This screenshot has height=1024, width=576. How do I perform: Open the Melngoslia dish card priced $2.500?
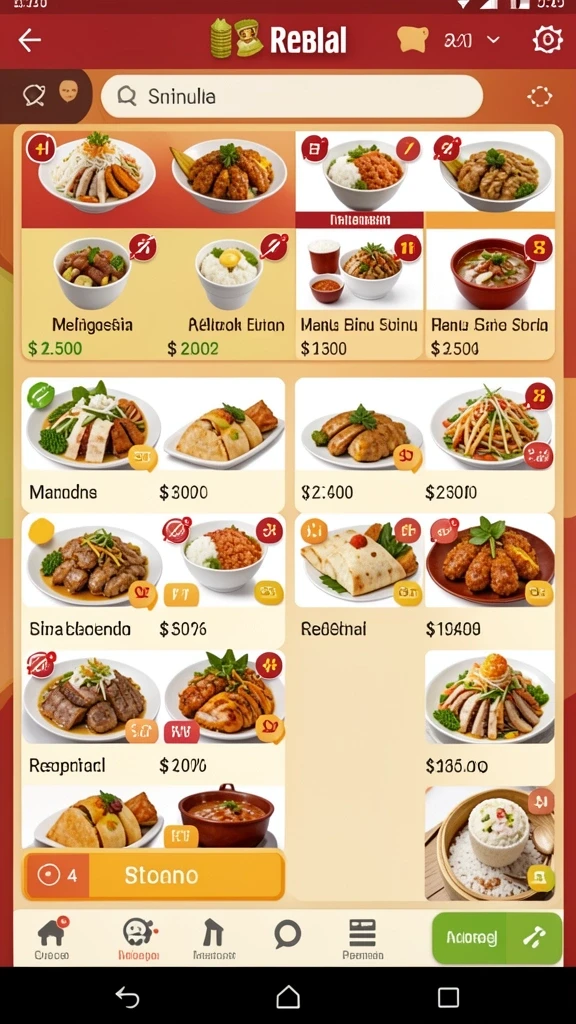pos(90,294)
